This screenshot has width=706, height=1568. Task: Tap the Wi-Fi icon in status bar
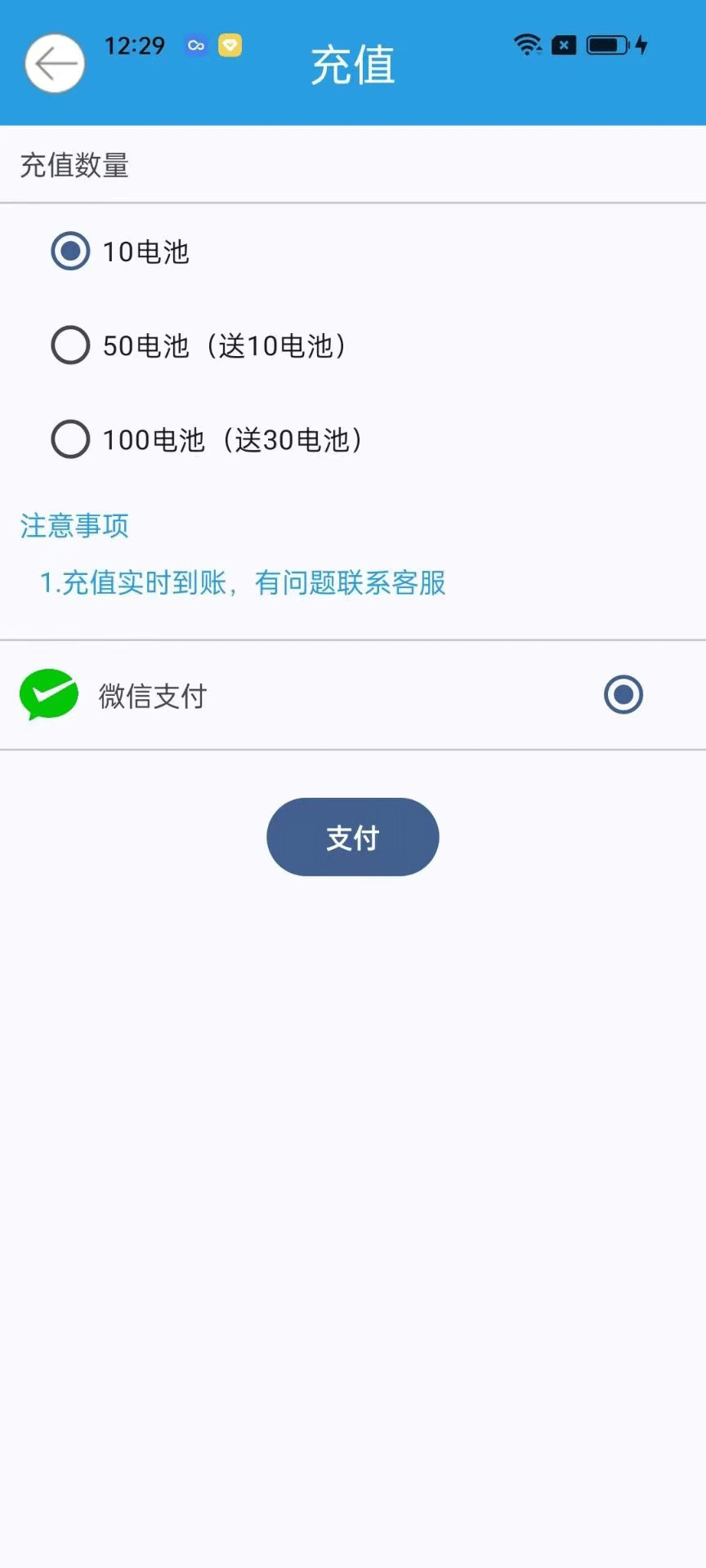(527, 45)
